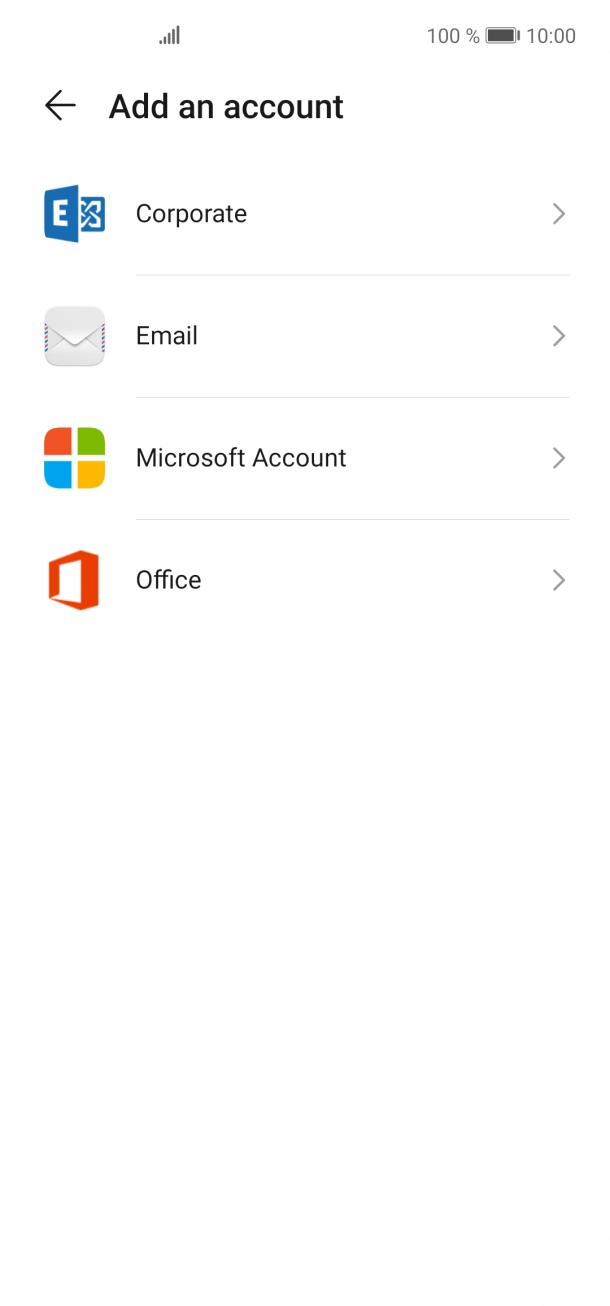This screenshot has width=610, height=1306.
Task: Go back from Add an account
Action: [x=60, y=106]
